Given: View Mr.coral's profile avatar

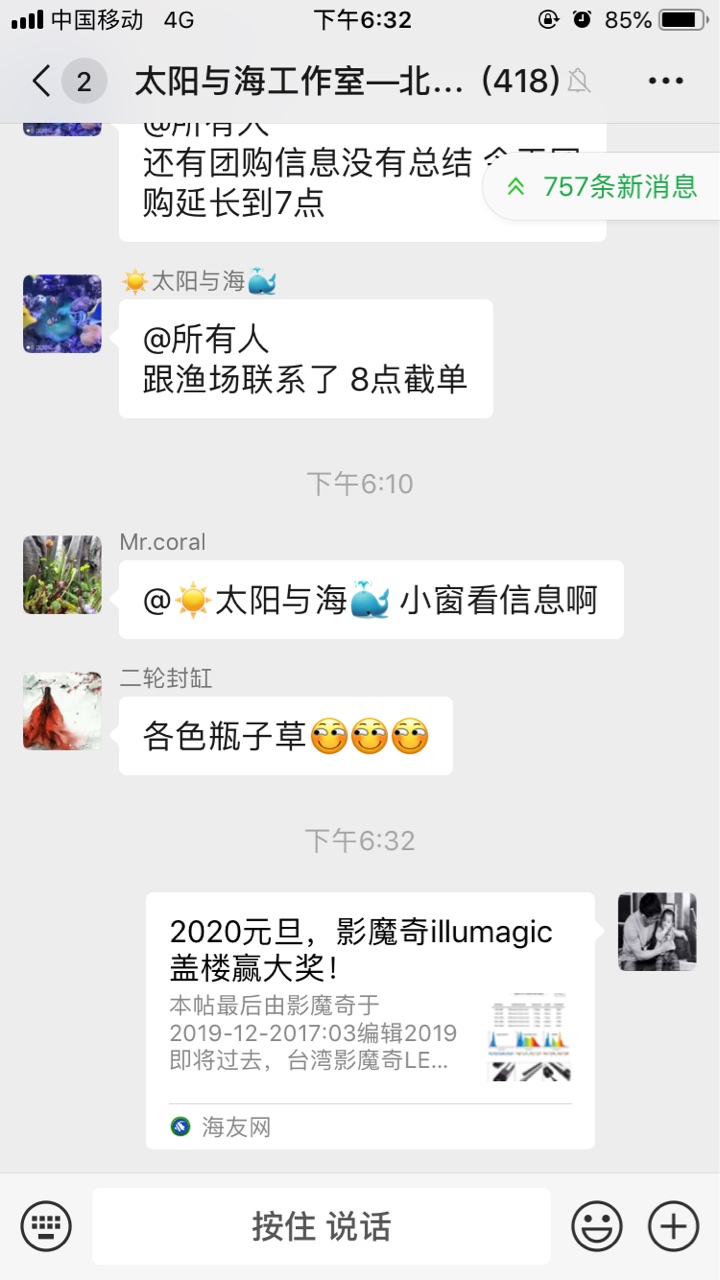Looking at the screenshot, I should (x=62, y=574).
